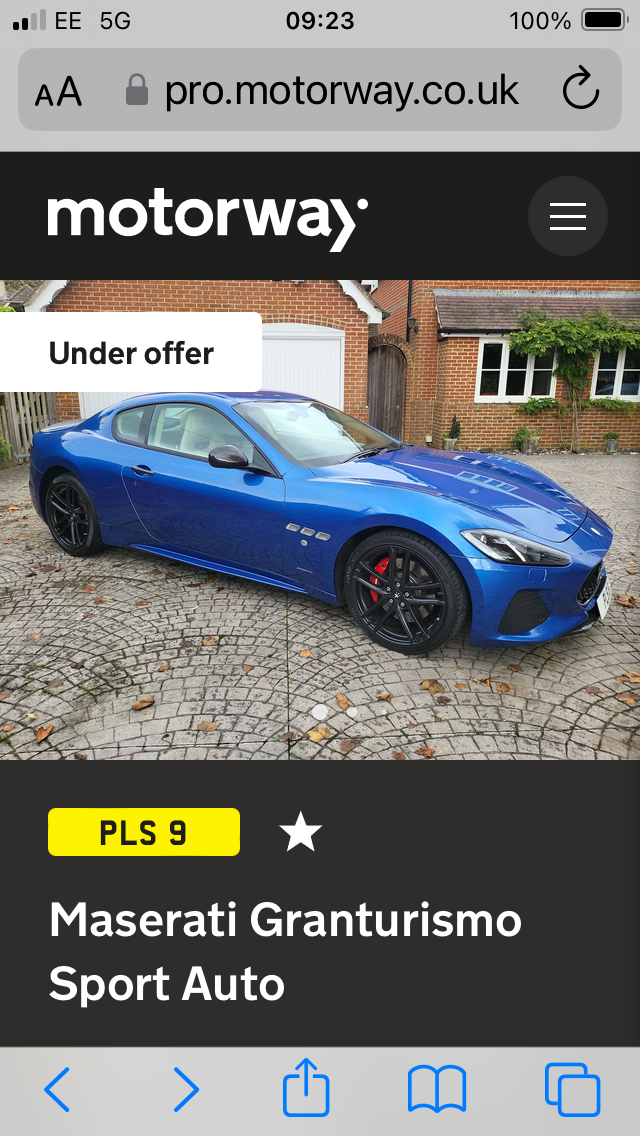Show open Safari tabs

572,1089
